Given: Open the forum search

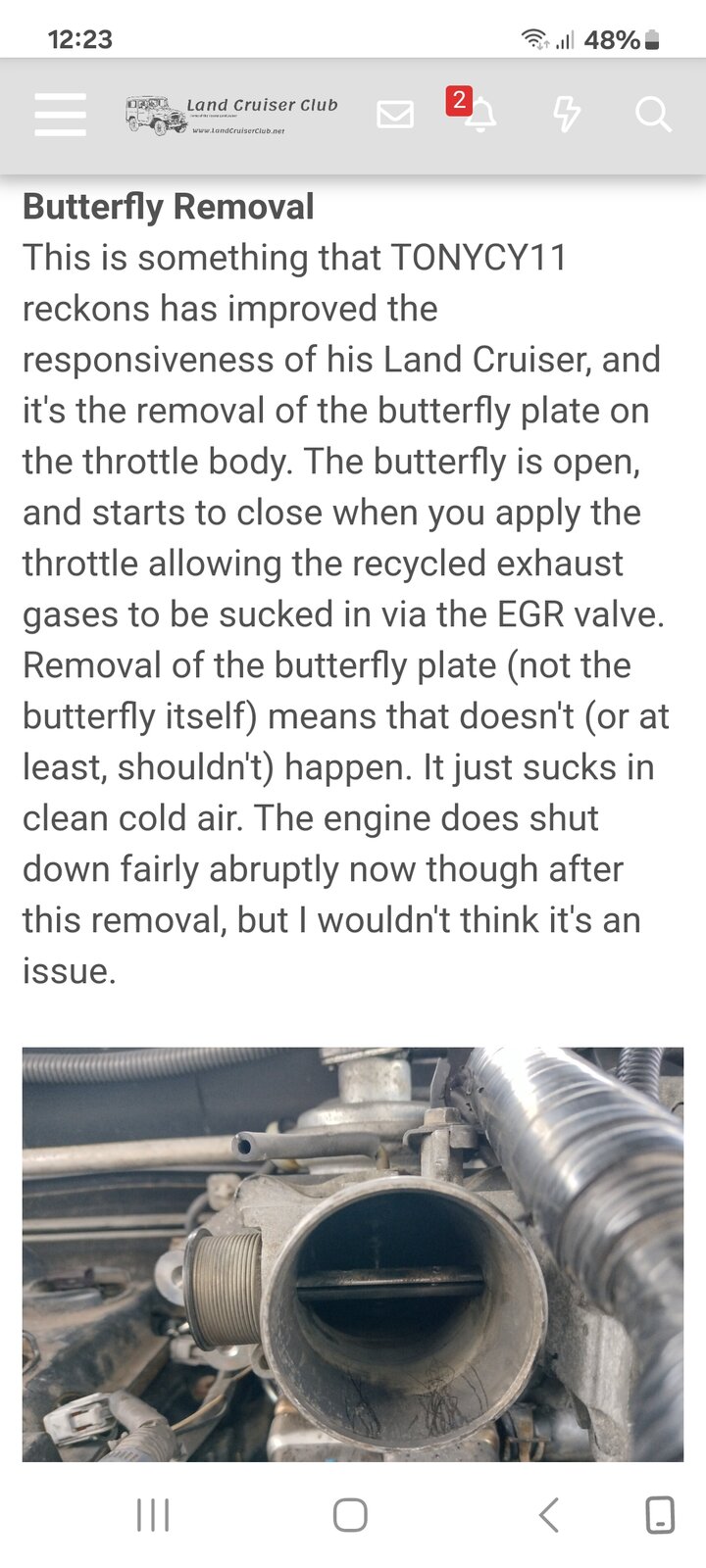Looking at the screenshot, I should click(x=652, y=115).
